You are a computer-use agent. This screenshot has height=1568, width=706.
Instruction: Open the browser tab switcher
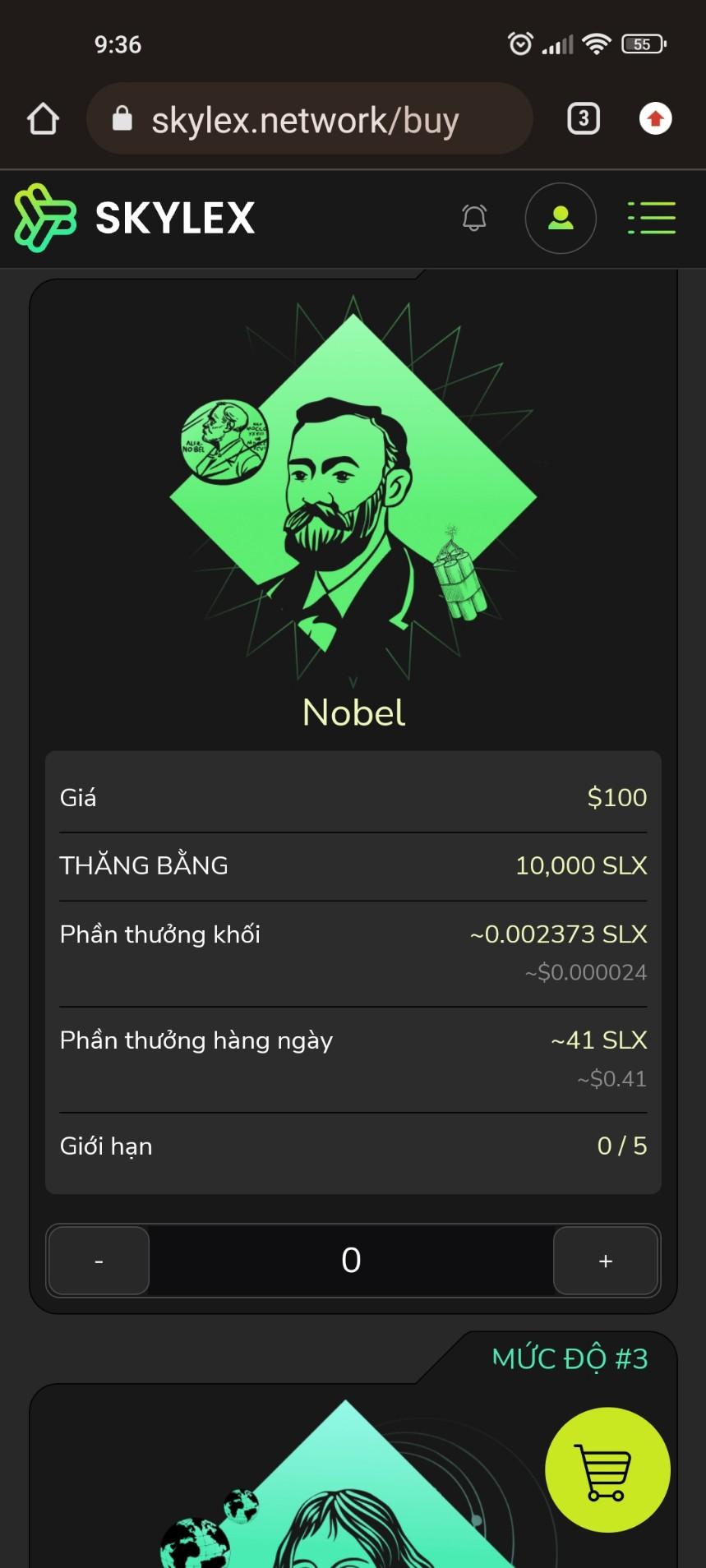(x=584, y=119)
